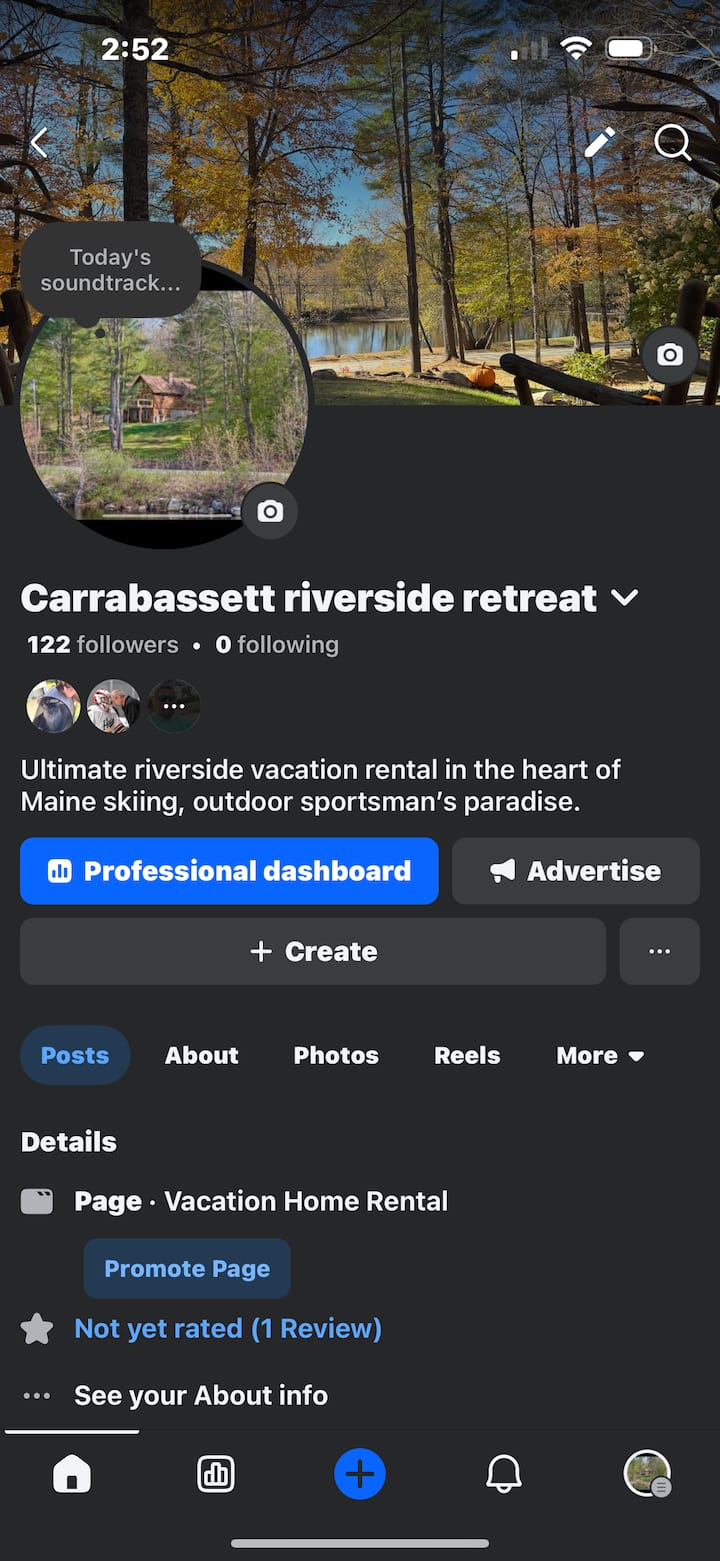Go back using the top-left arrow
Screen dimensions: 720x1561
39,143
